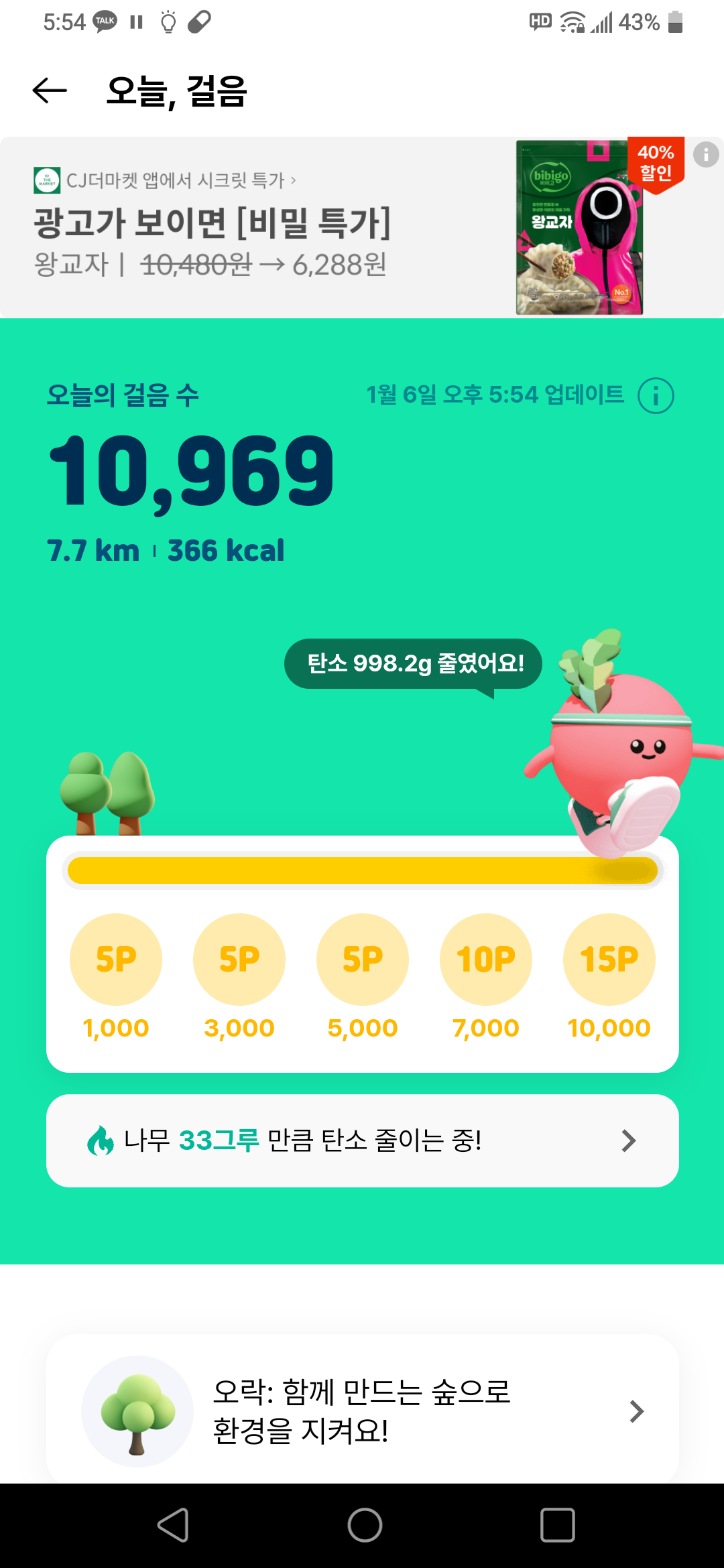724x1568 pixels.
Task: Claim the 10P reward for 7,000 steps
Action: [486, 959]
